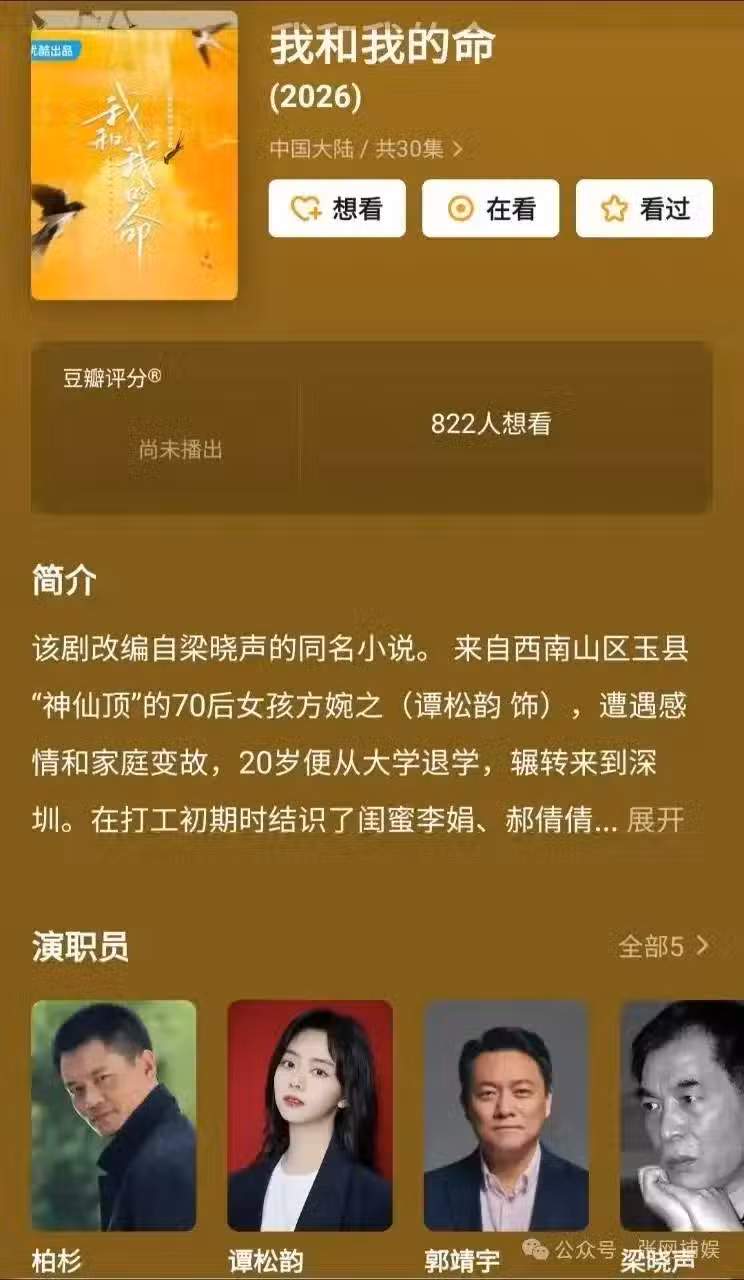Open the 我和我的命 poster image

coord(134,155)
